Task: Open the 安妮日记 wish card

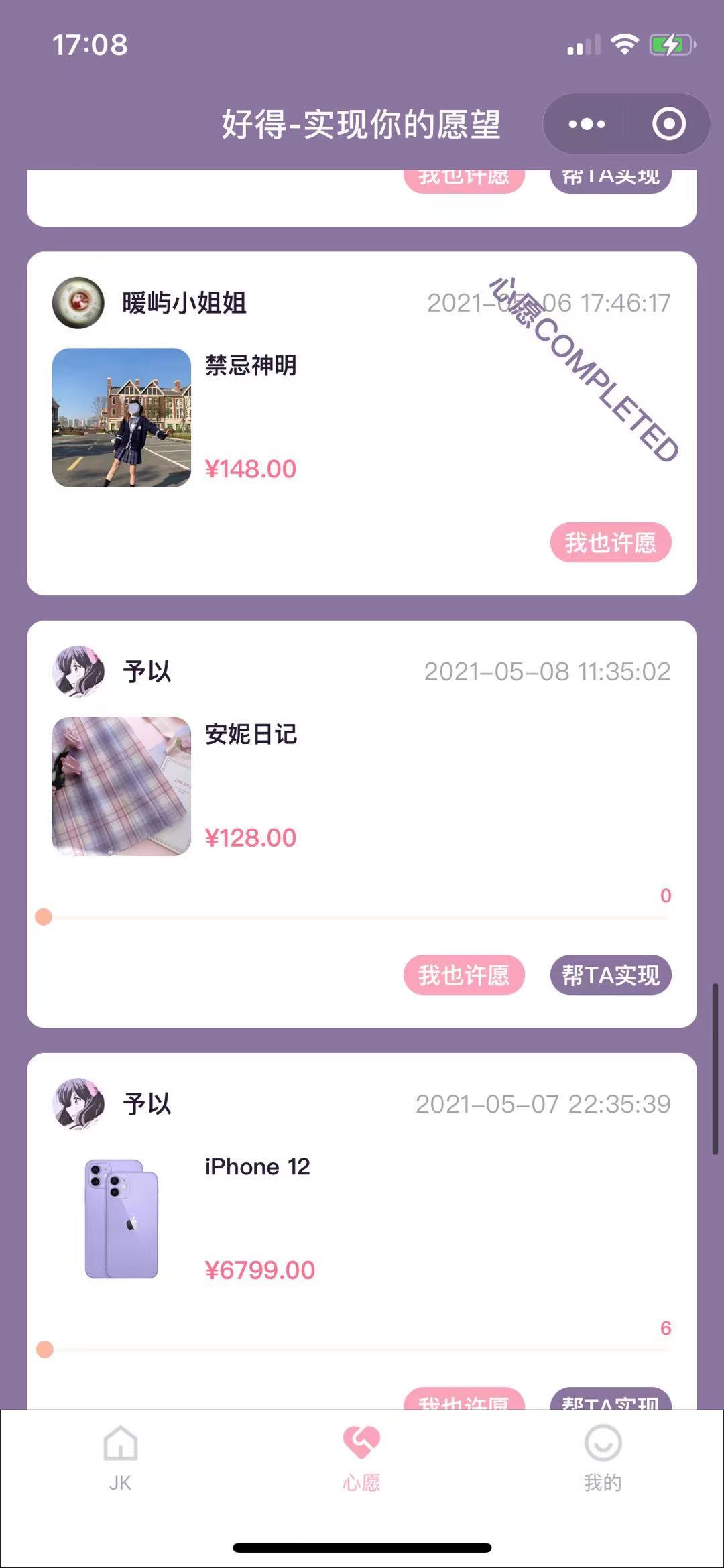Action: tap(362, 825)
